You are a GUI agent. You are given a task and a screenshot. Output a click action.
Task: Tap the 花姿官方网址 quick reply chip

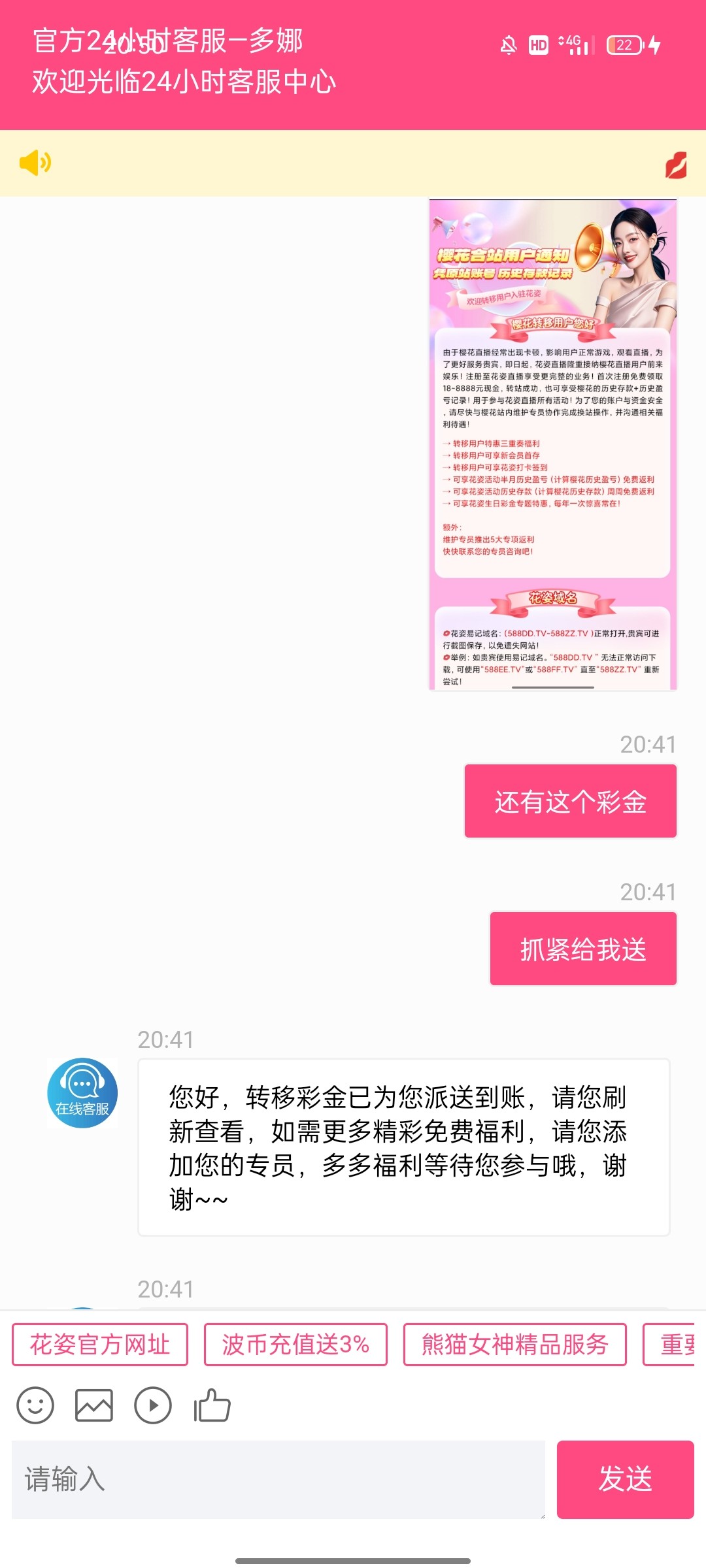100,1345
